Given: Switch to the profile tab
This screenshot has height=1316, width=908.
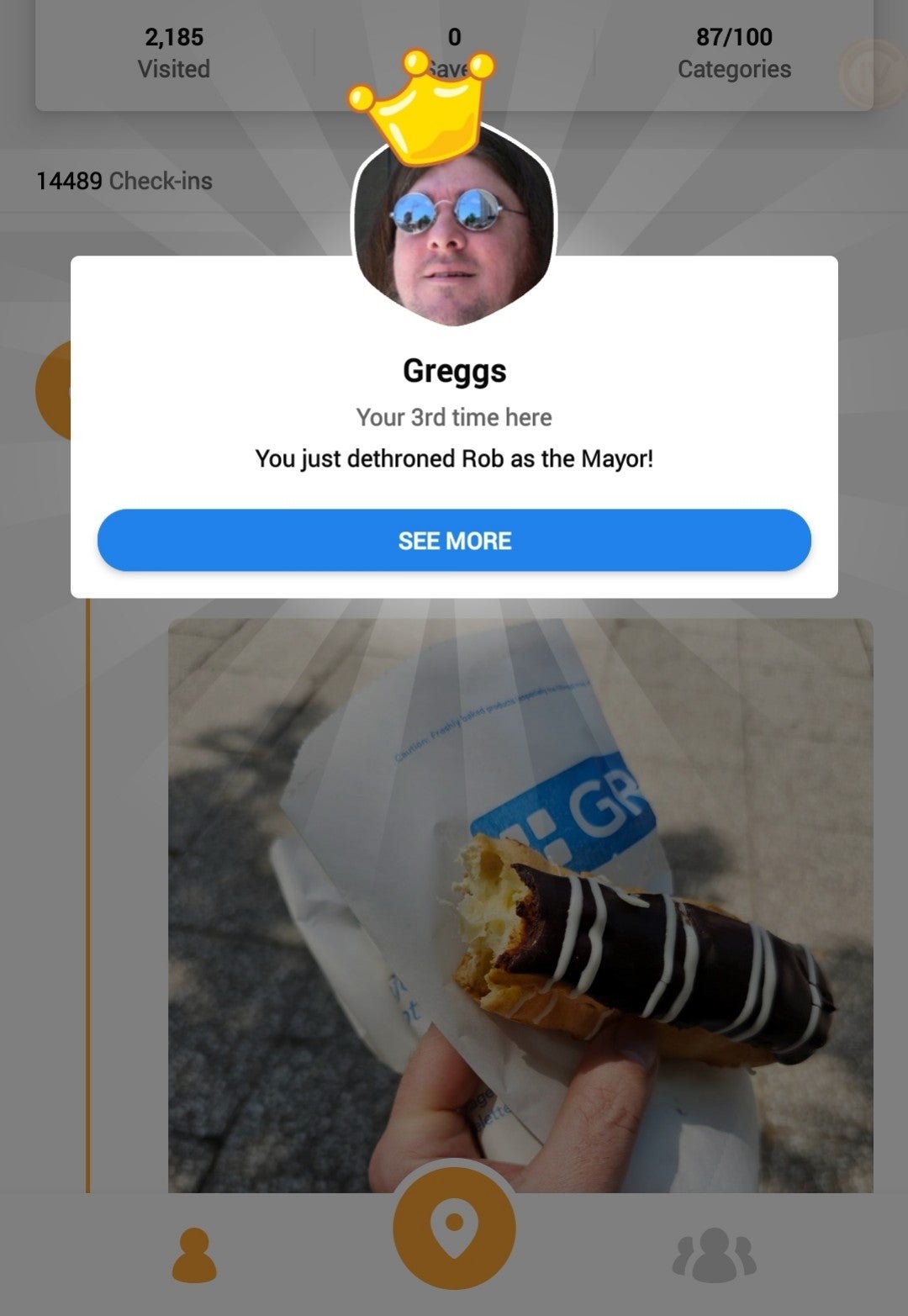Looking at the screenshot, I should pyautogui.click(x=194, y=1255).
